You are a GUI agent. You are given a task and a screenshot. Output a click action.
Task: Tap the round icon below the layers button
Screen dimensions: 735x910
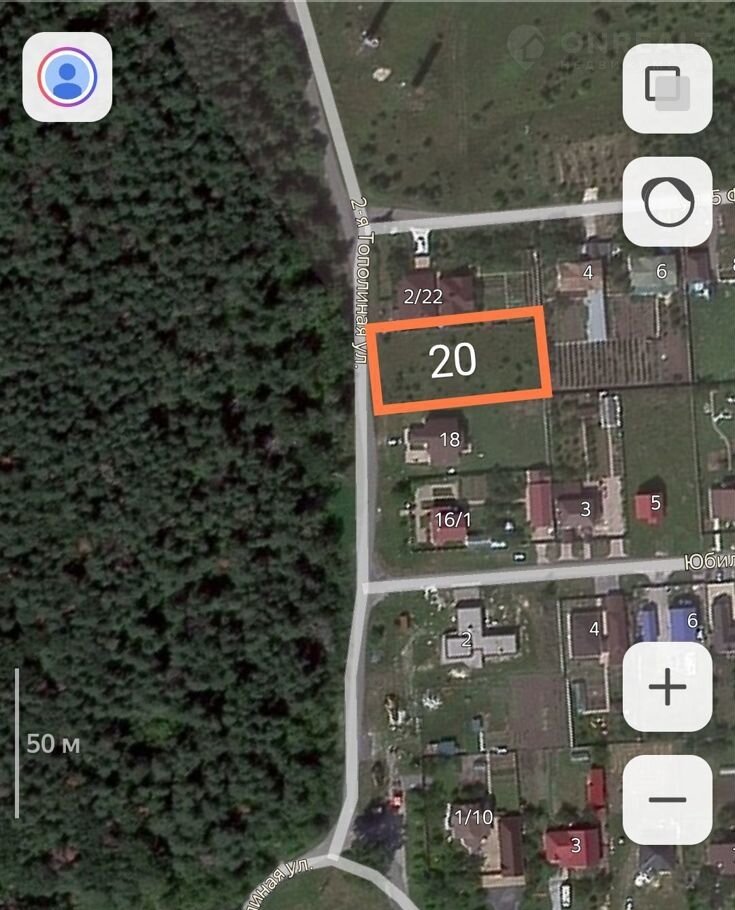[x=667, y=202]
